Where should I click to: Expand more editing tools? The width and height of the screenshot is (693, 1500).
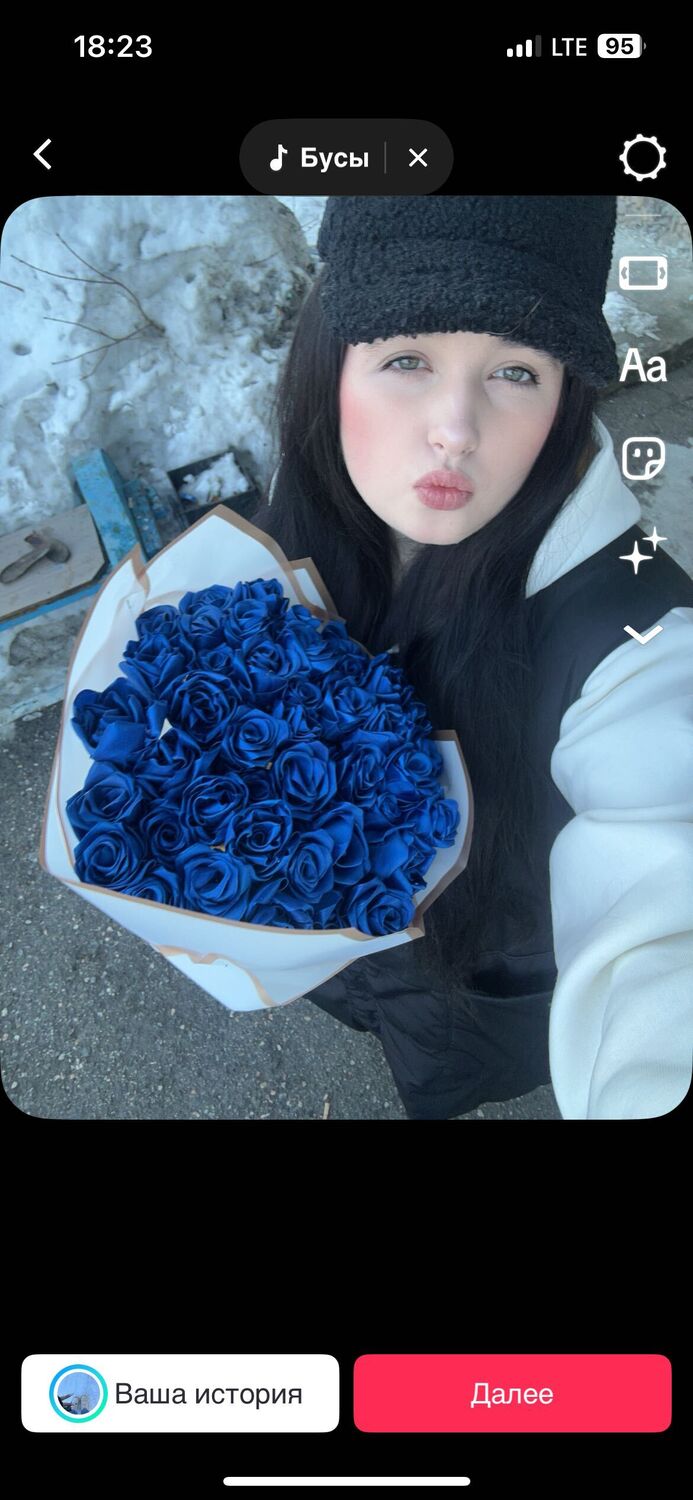tap(643, 634)
